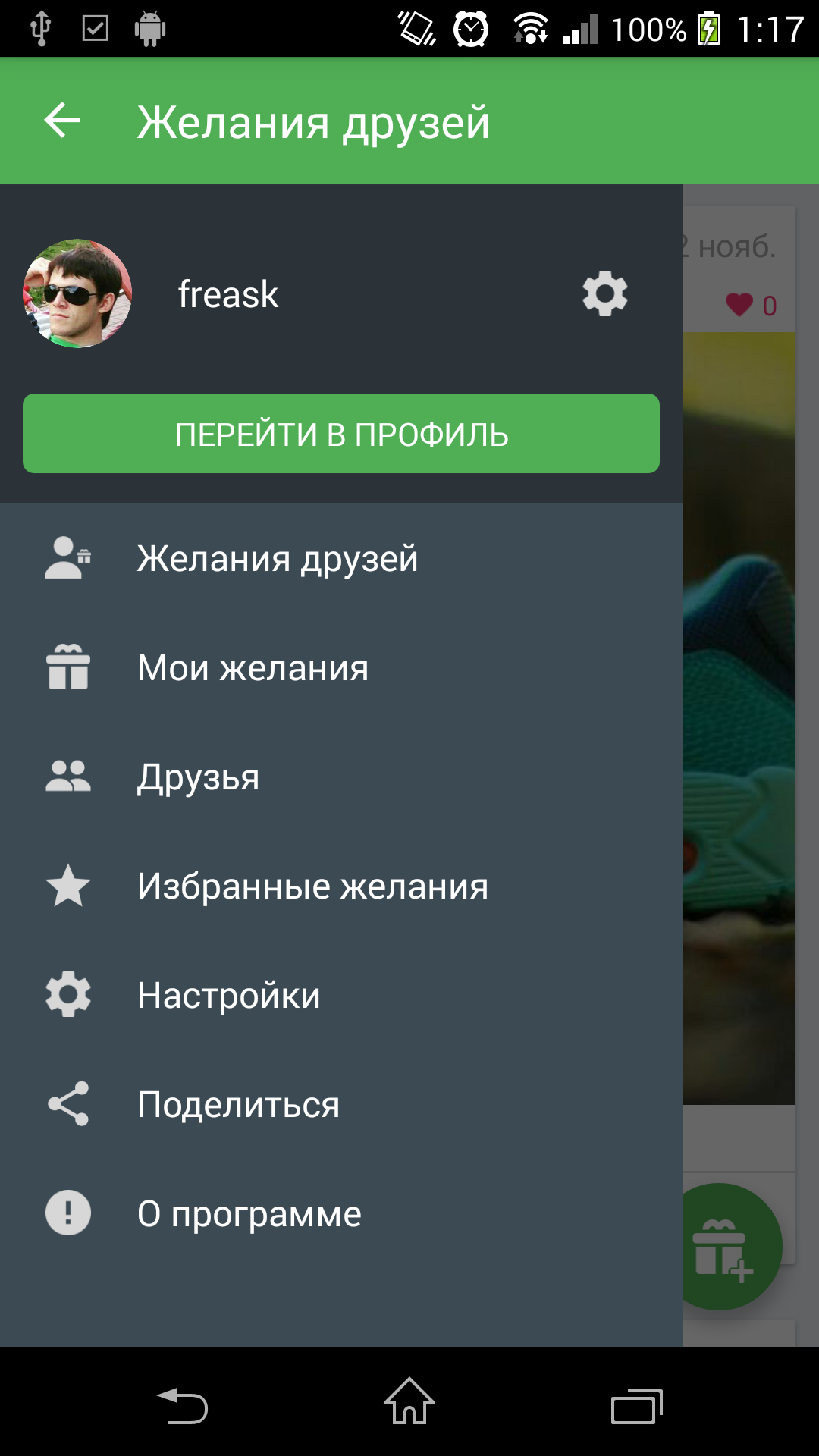Open freask's profile picture

tap(77, 294)
